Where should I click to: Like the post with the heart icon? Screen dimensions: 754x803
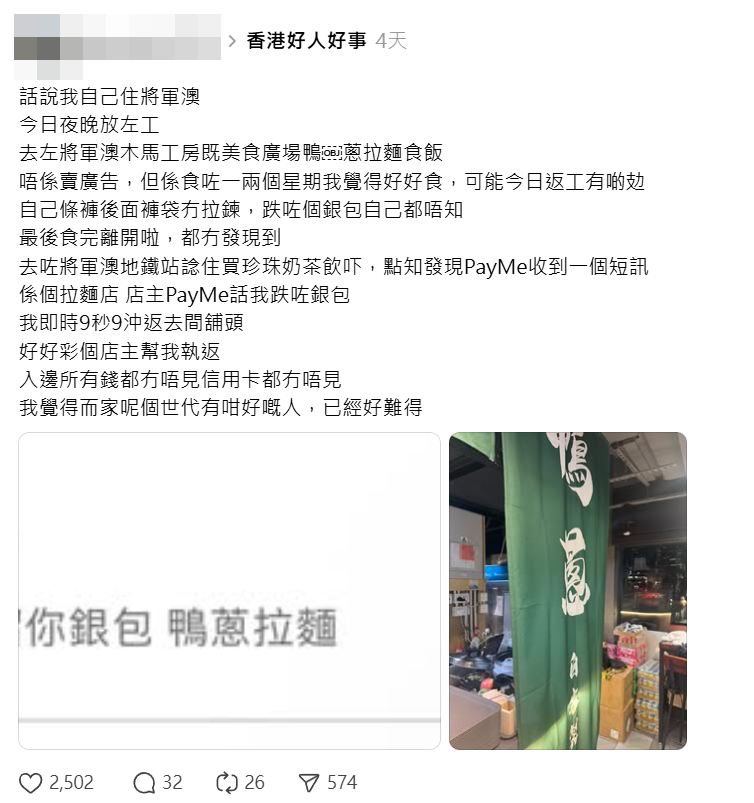pos(31,782)
